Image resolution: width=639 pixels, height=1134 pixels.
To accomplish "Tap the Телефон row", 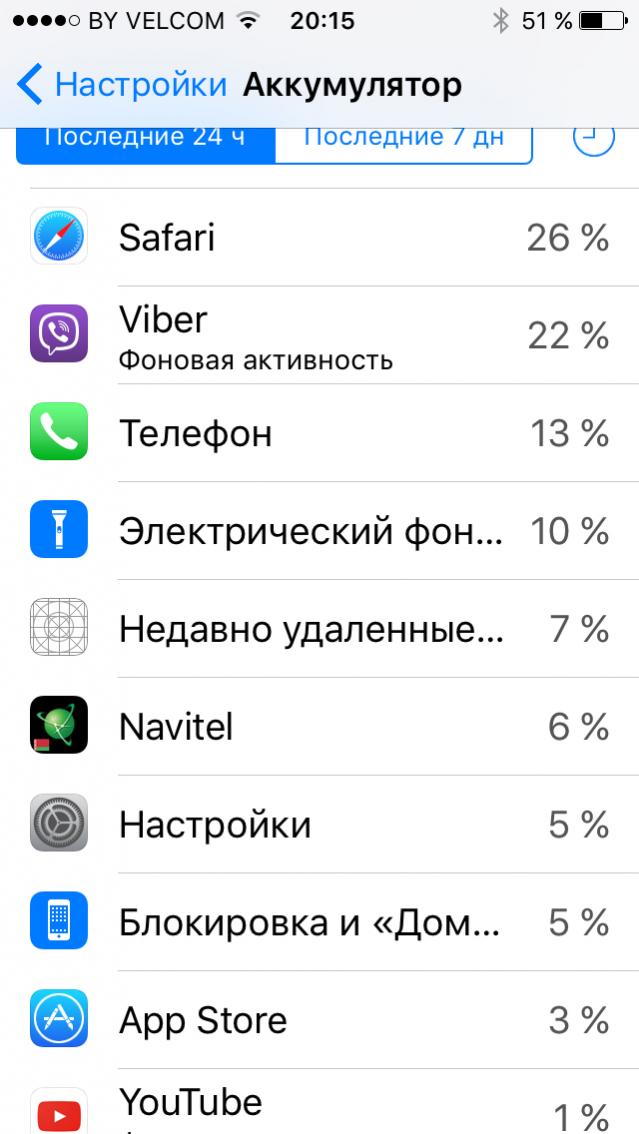I will pos(319,433).
